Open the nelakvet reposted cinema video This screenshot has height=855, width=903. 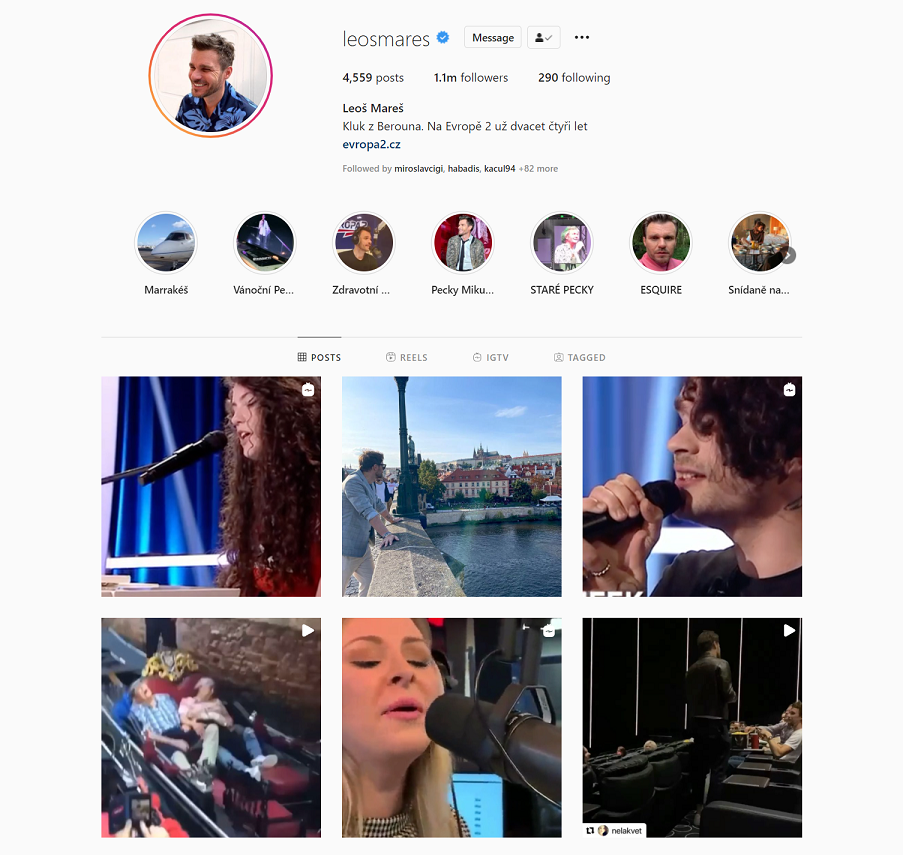pos(692,727)
